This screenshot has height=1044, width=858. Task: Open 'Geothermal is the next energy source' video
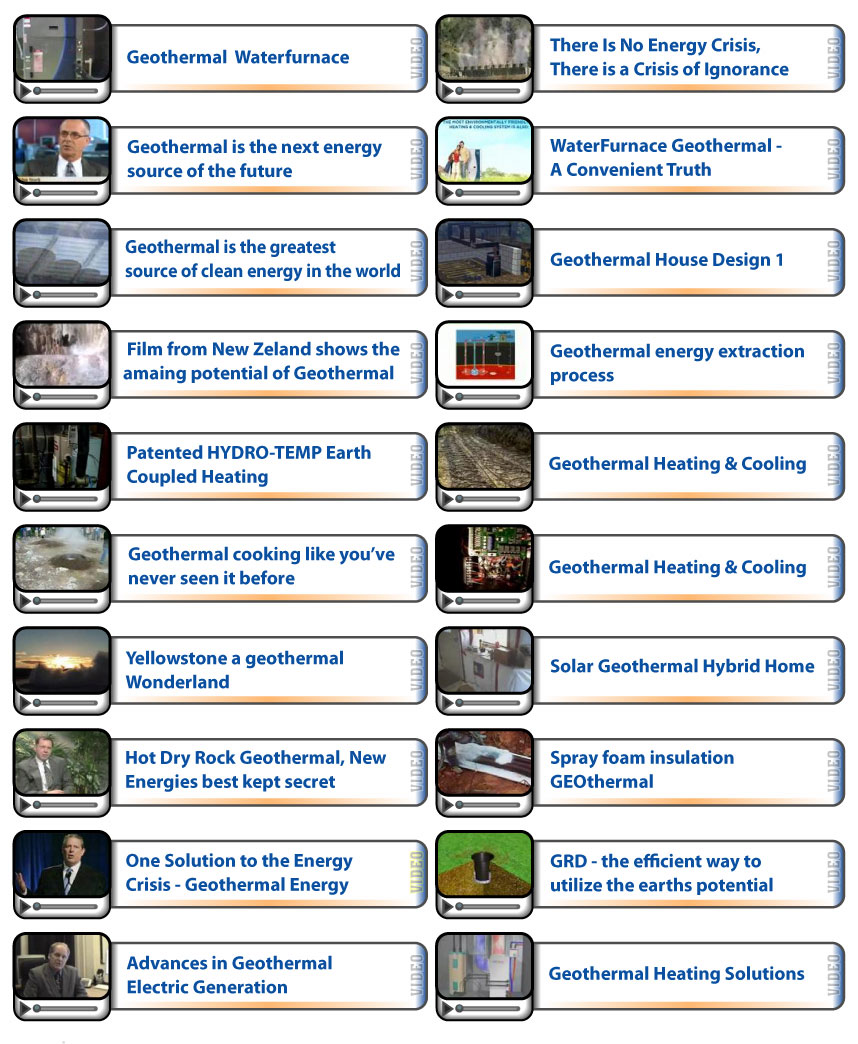tap(254, 159)
